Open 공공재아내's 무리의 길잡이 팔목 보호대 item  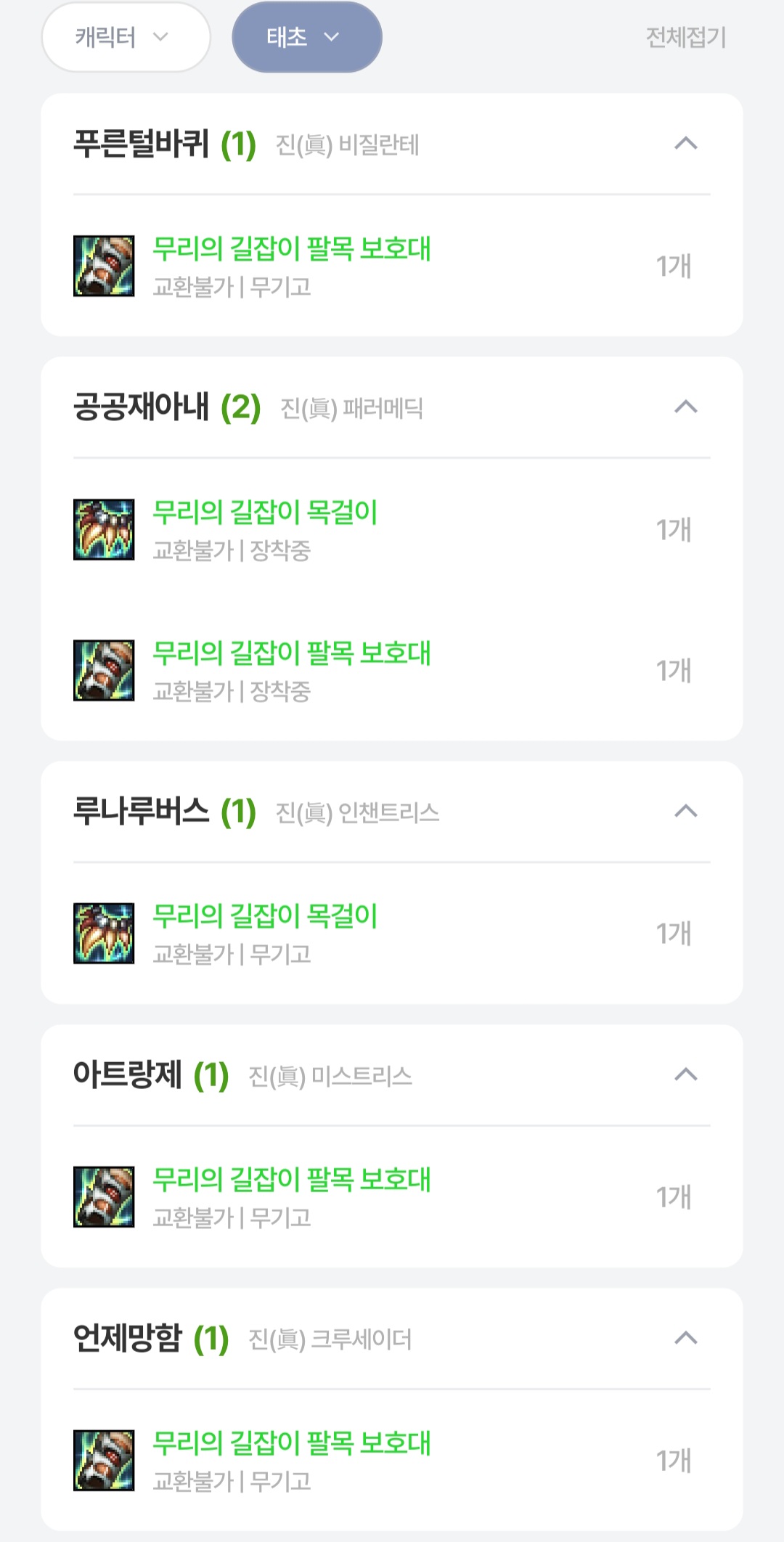[392, 670]
